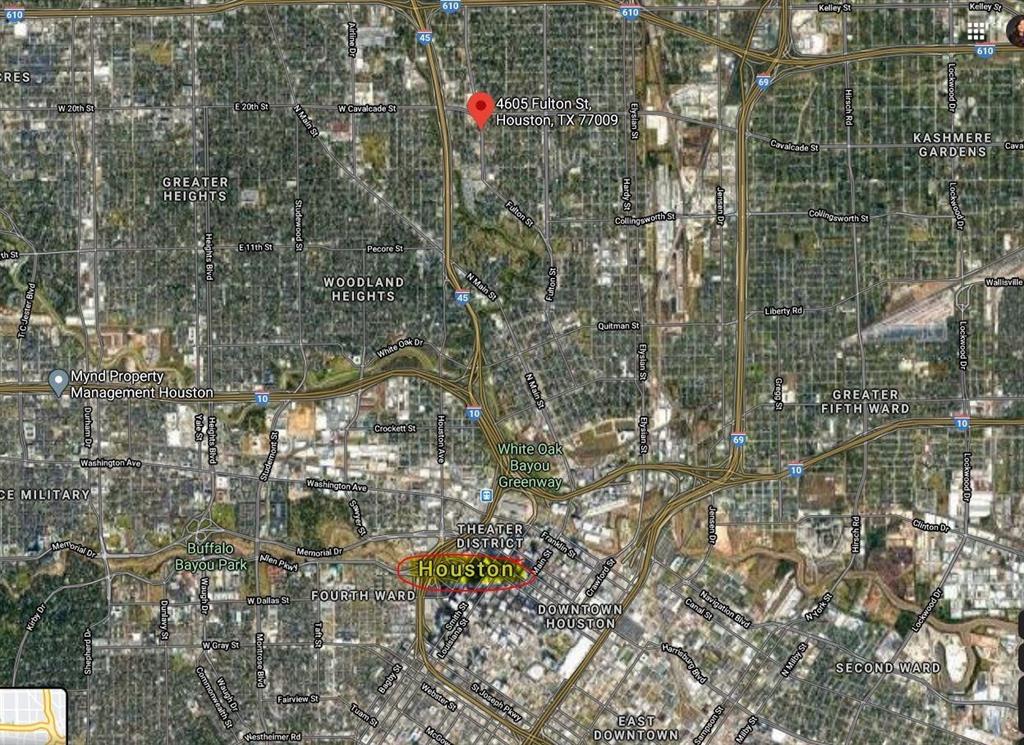Tap the red pin at 4605 Fulton St
This screenshot has height=745, width=1024.
[x=481, y=108]
